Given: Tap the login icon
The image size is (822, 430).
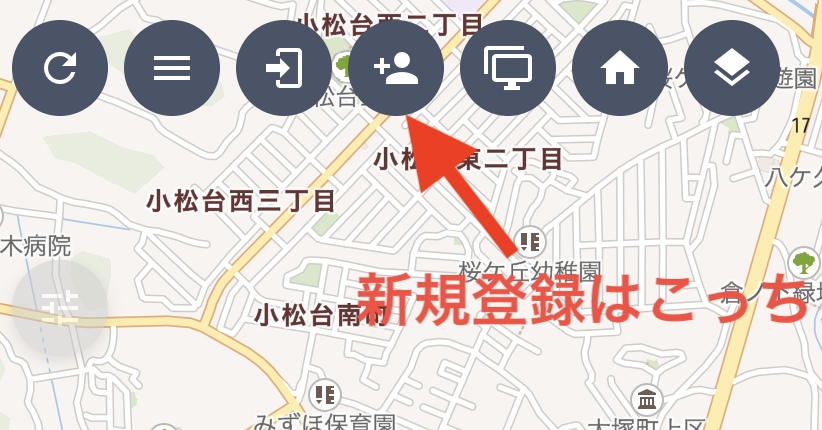Looking at the screenshot, I should tap(284, 68).
